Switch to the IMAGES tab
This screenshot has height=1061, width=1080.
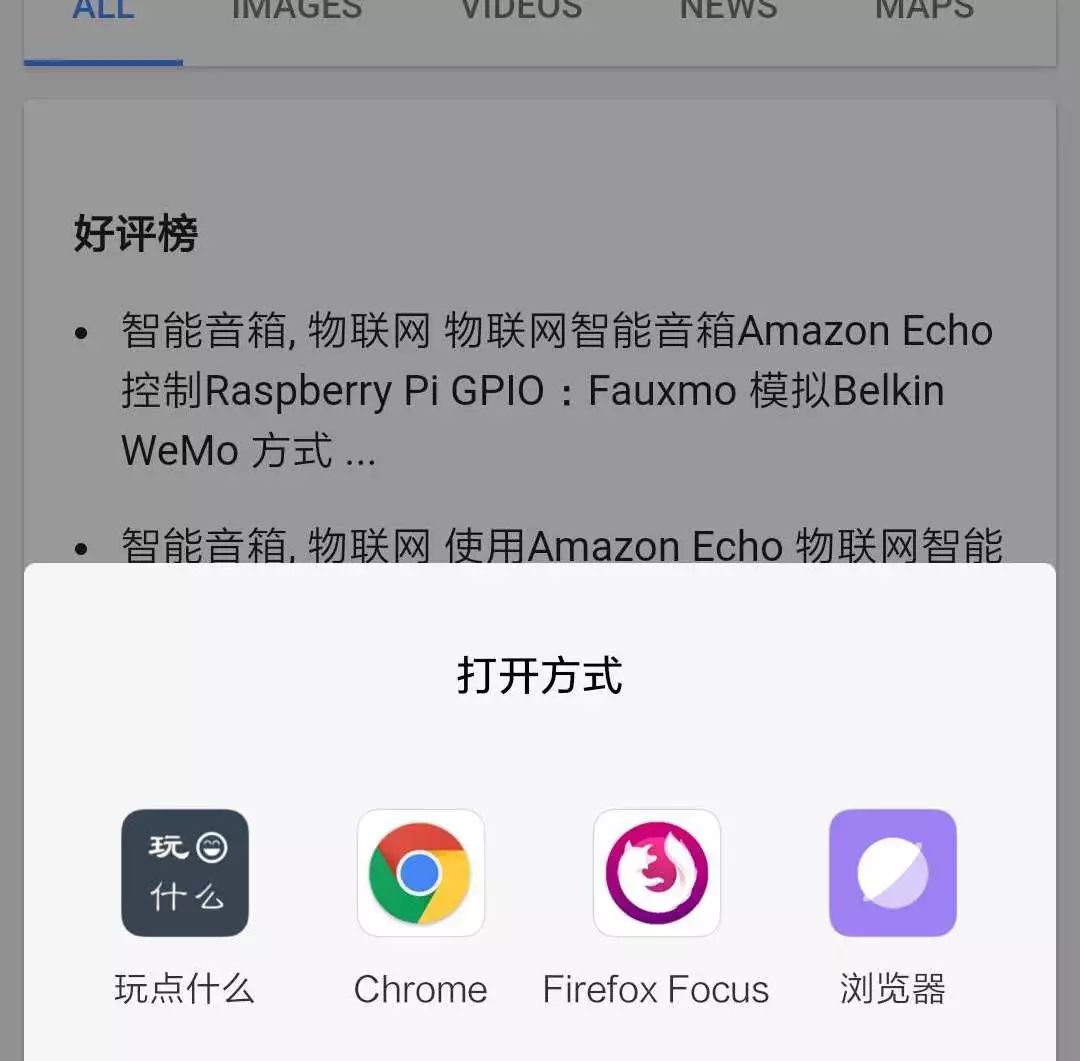coord(297,12)
